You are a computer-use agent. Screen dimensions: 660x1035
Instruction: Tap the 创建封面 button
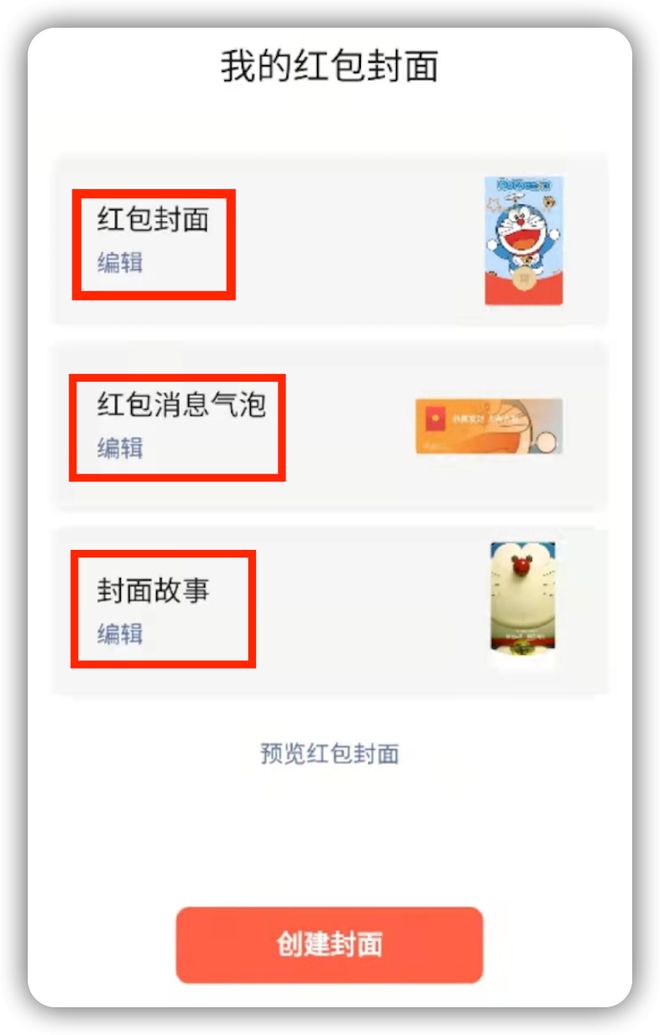tap(329, 945)
